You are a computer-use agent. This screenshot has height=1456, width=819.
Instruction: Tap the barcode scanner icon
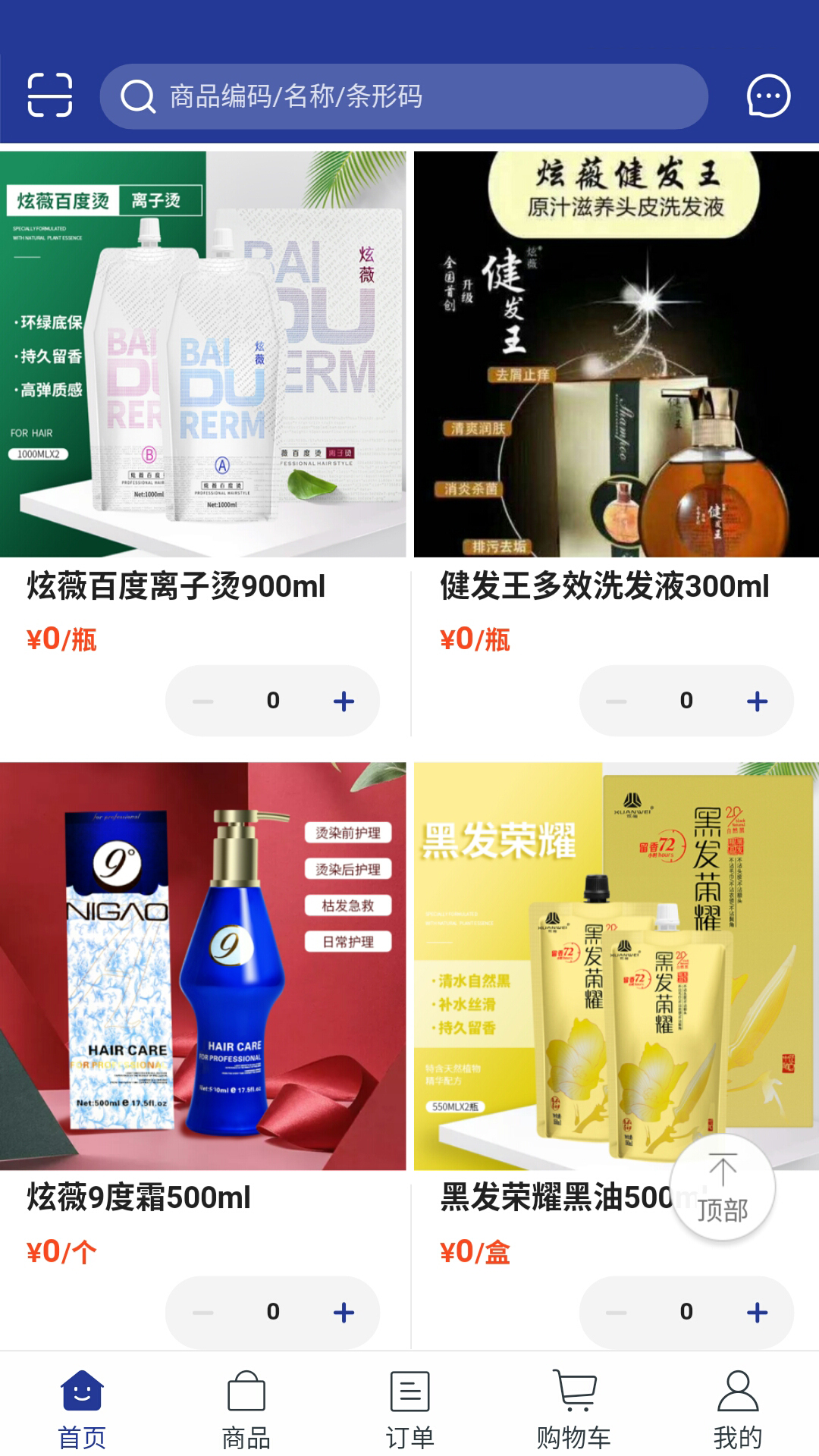(x=51, y=95)
